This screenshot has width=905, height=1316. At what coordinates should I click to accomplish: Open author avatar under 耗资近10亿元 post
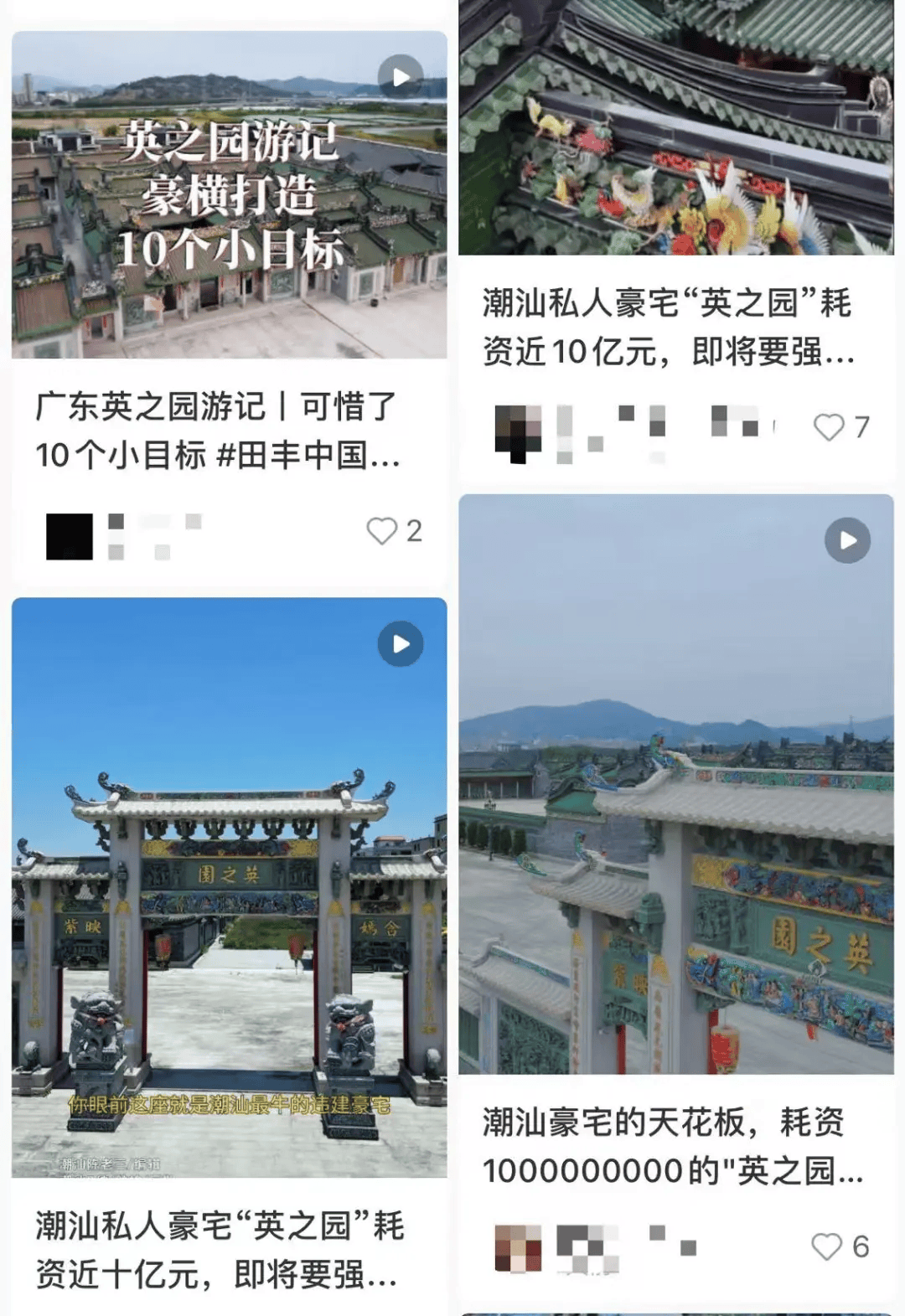(x=517, y=432)
